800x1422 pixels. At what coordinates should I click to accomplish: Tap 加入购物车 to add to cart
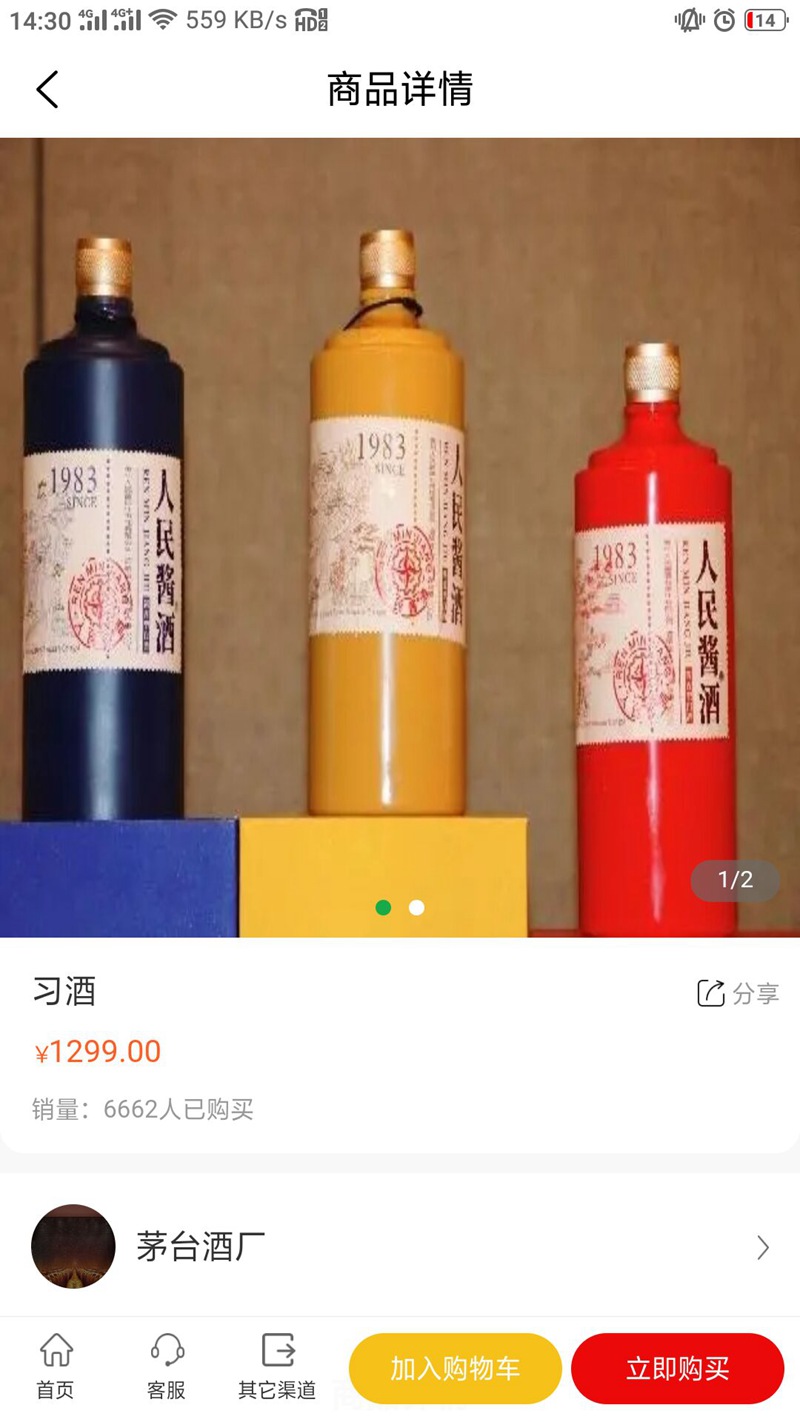tap(455, 1368)
